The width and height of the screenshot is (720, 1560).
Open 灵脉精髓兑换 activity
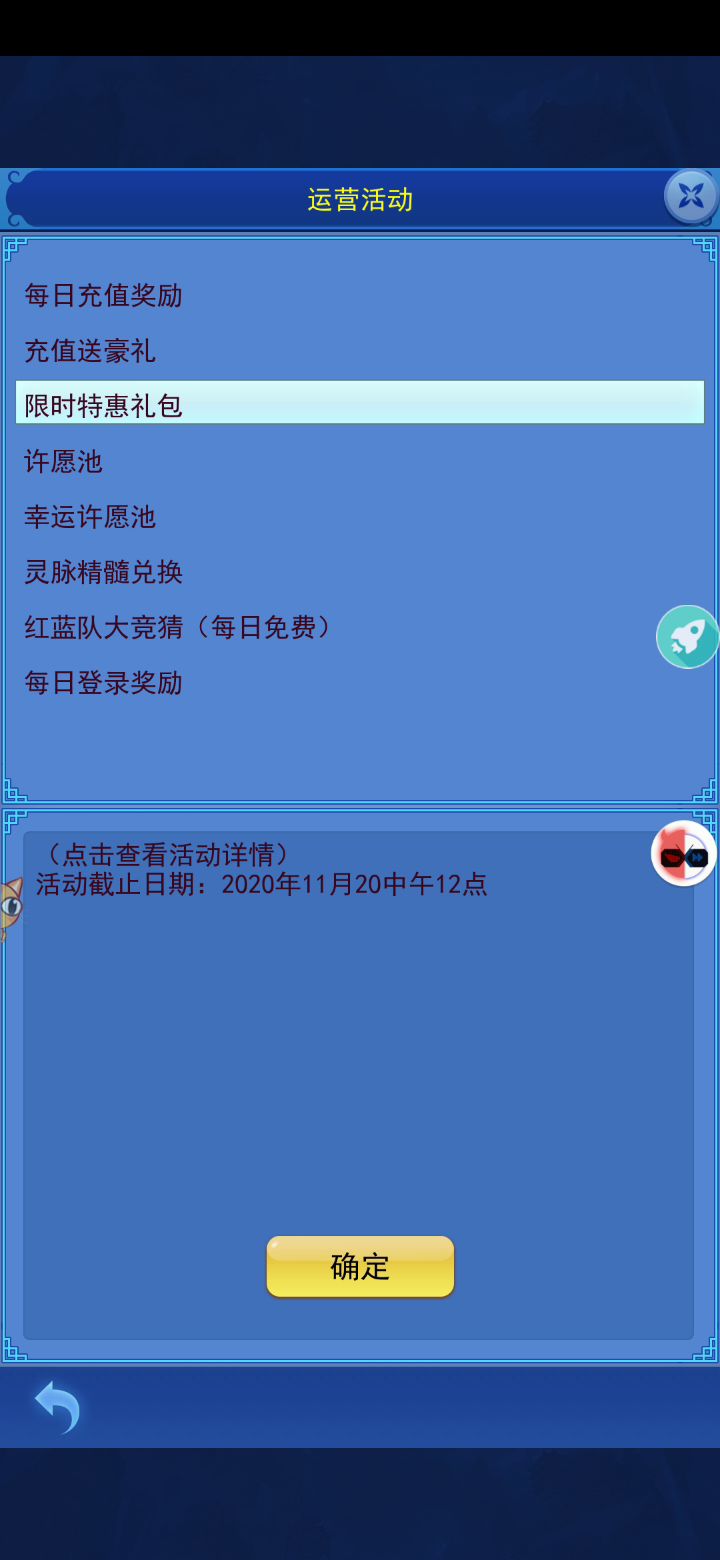[x=104, y=572]
